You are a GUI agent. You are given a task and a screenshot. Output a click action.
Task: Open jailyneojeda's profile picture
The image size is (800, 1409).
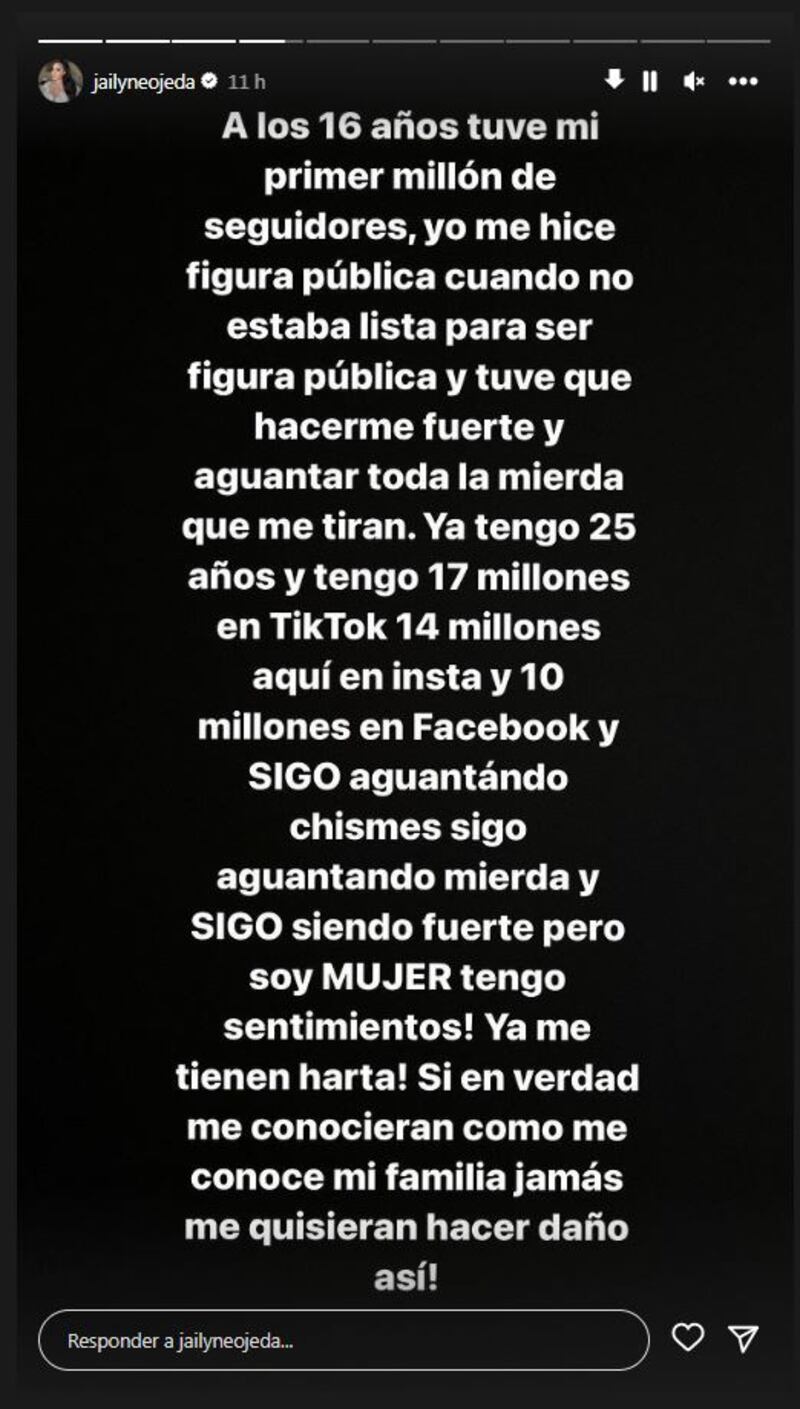point(60,81)
